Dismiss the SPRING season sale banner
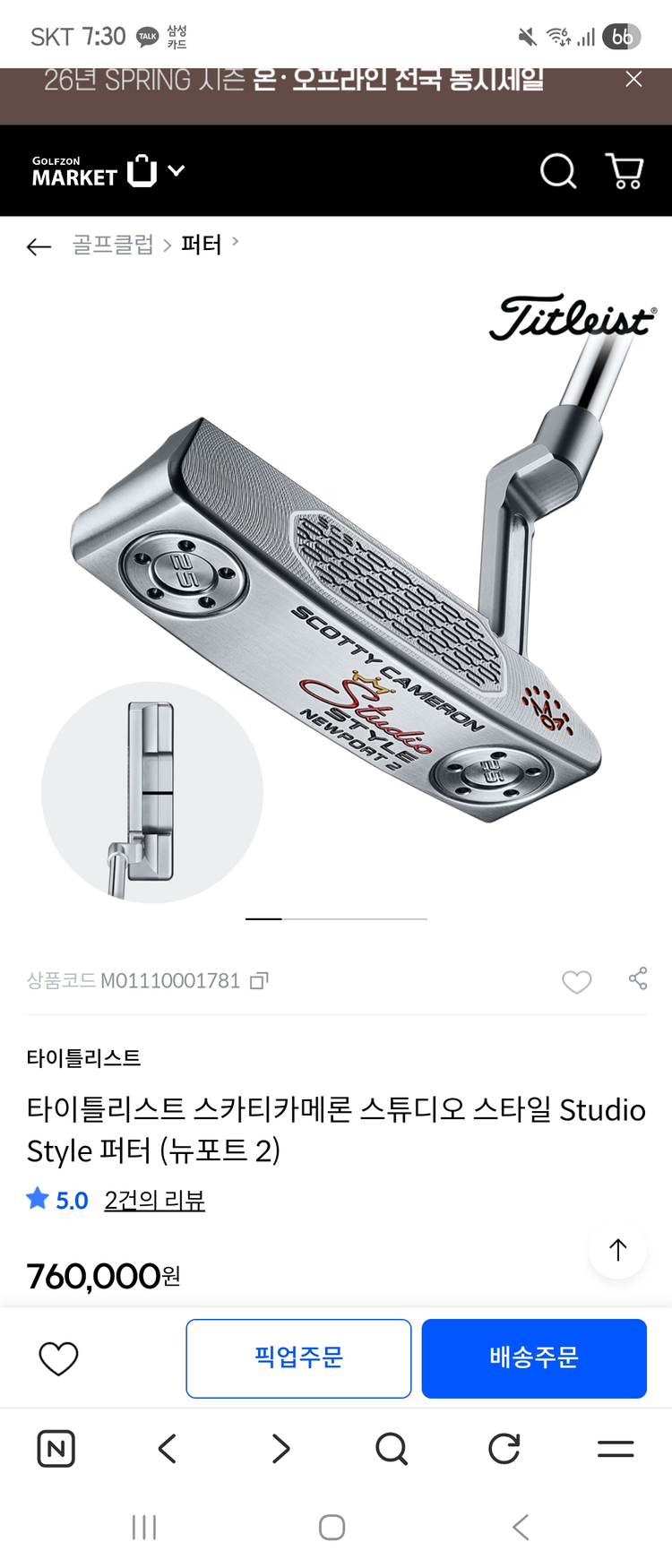Screen dimensions: 672x1568 [x=633, y=79]
